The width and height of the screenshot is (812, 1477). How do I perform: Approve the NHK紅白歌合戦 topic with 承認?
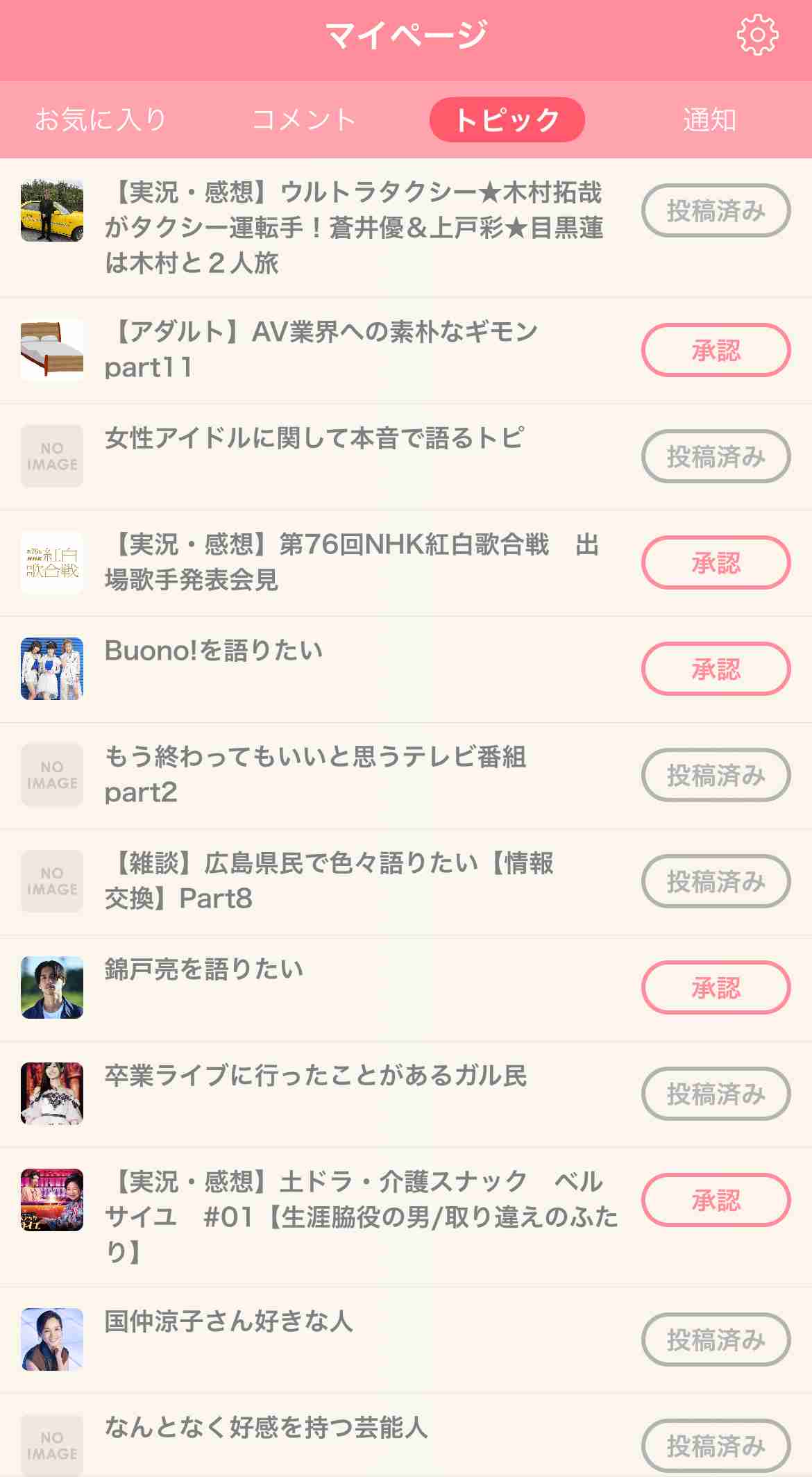coord(716,564)
